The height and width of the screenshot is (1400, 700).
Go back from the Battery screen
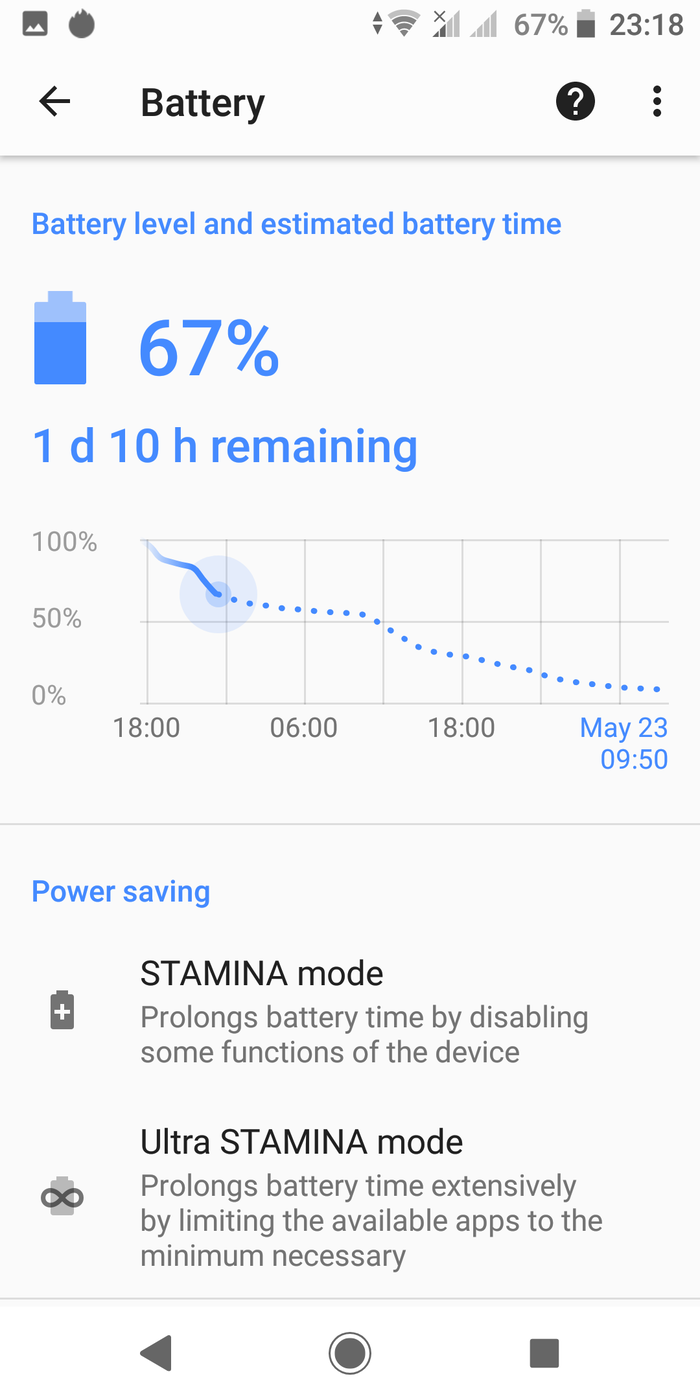coord(55,101)
